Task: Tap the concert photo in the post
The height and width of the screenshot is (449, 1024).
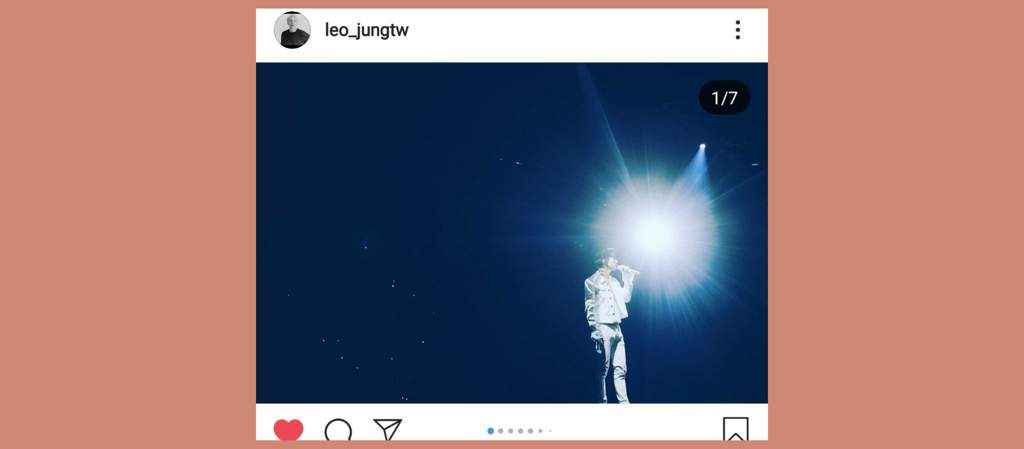Action: click(x=511, y=232)
